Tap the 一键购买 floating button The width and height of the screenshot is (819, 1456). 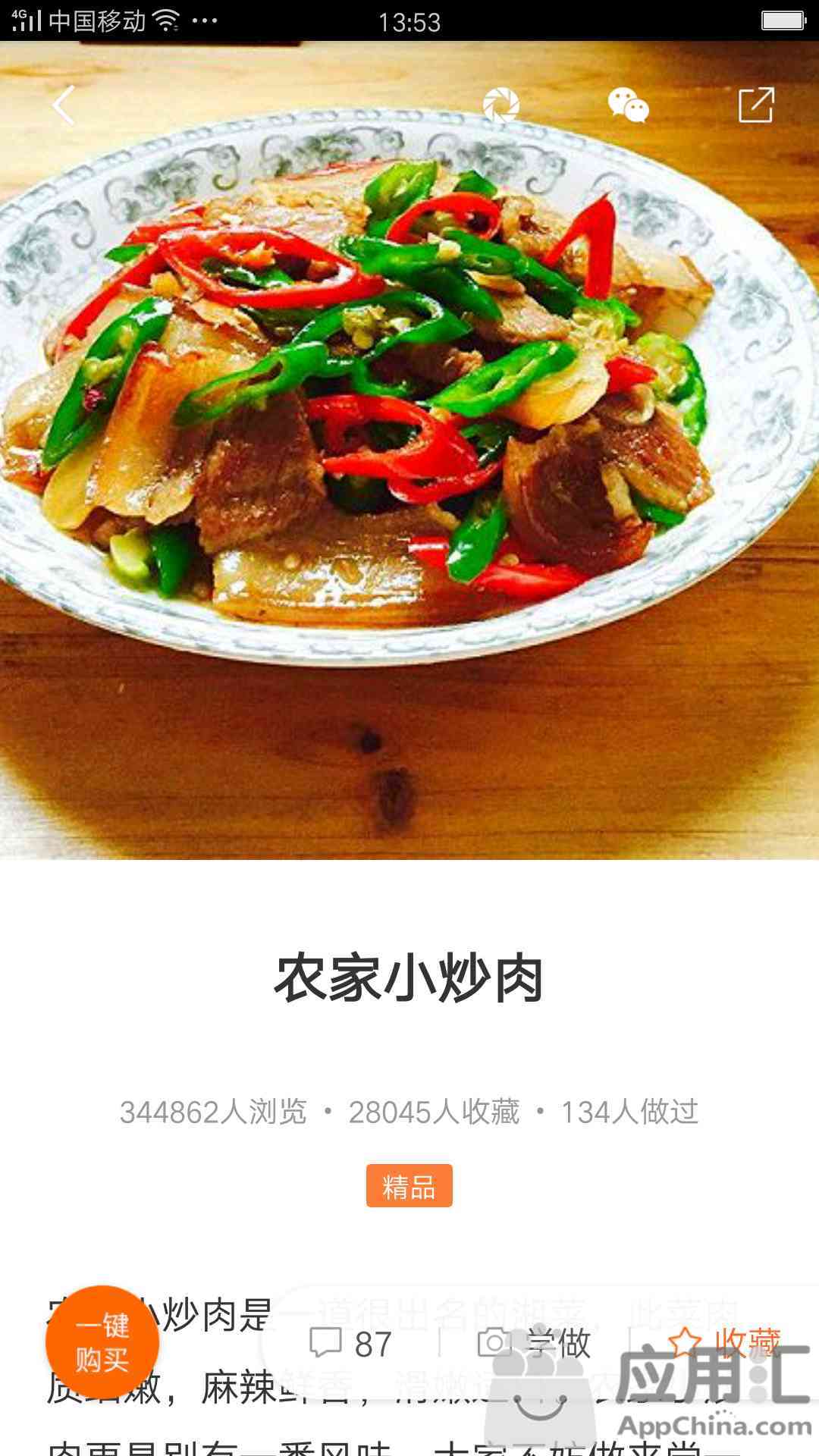[102, 1342]
